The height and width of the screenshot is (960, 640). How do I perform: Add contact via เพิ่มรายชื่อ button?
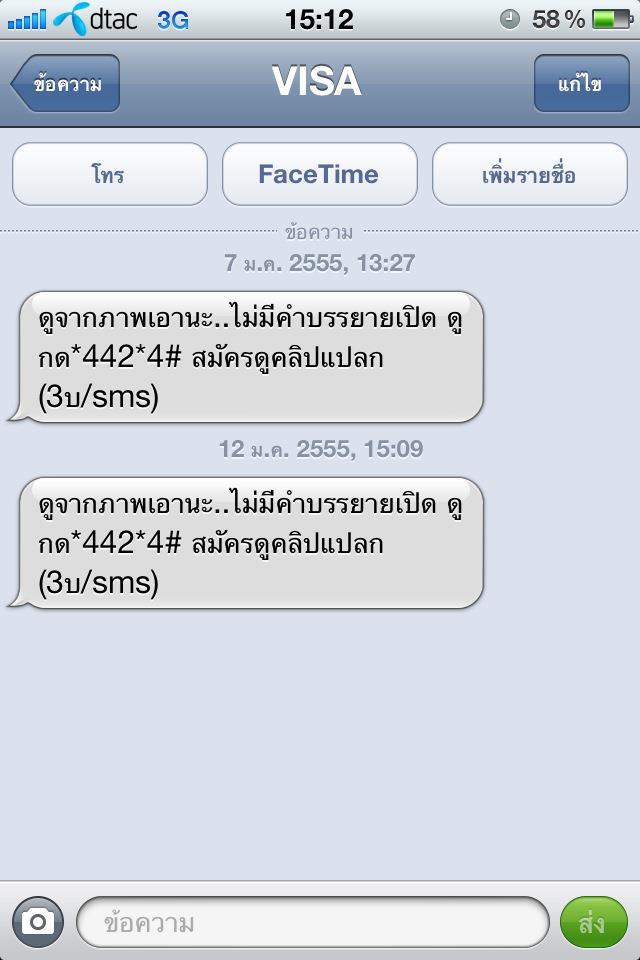[529, 175]
